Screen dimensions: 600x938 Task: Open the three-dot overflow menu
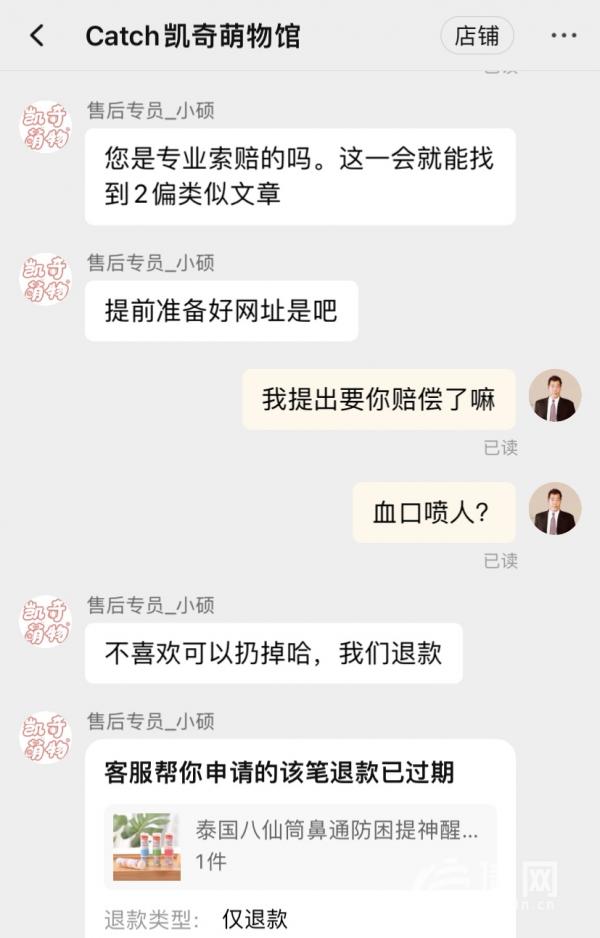click(564, 36)
